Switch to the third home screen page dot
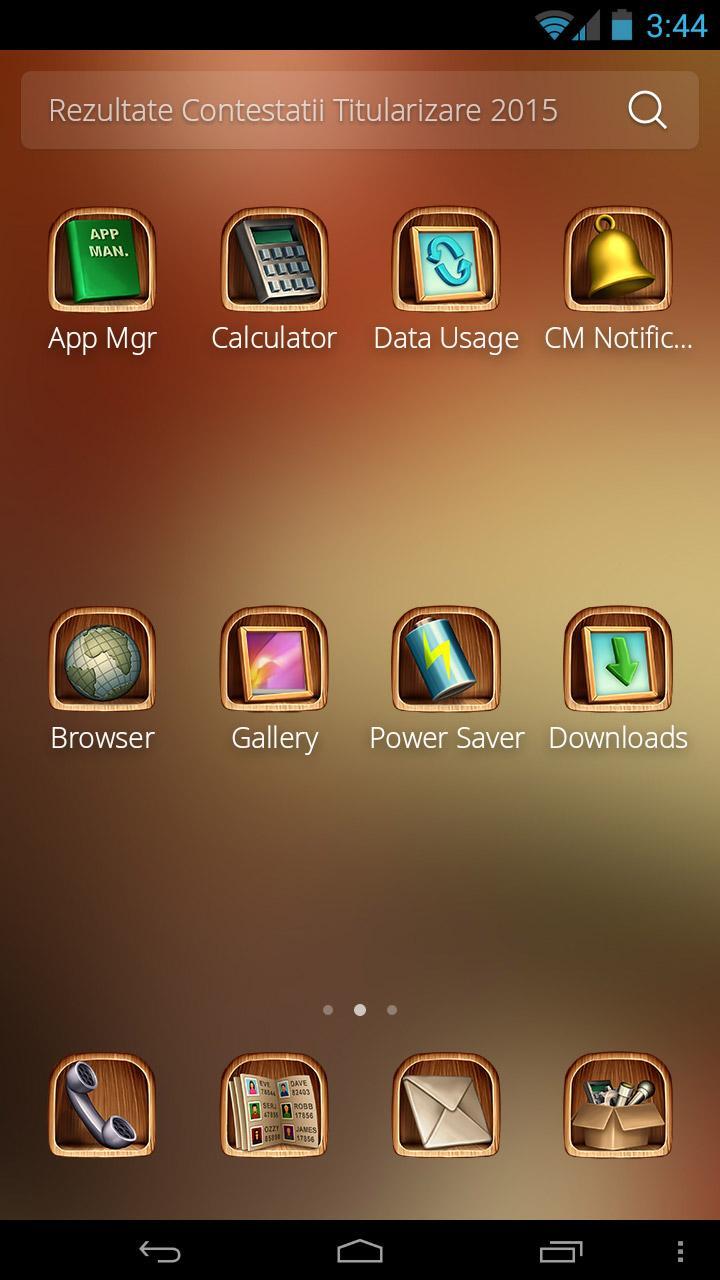The image size is (720, 1280). click(392, 1010)
